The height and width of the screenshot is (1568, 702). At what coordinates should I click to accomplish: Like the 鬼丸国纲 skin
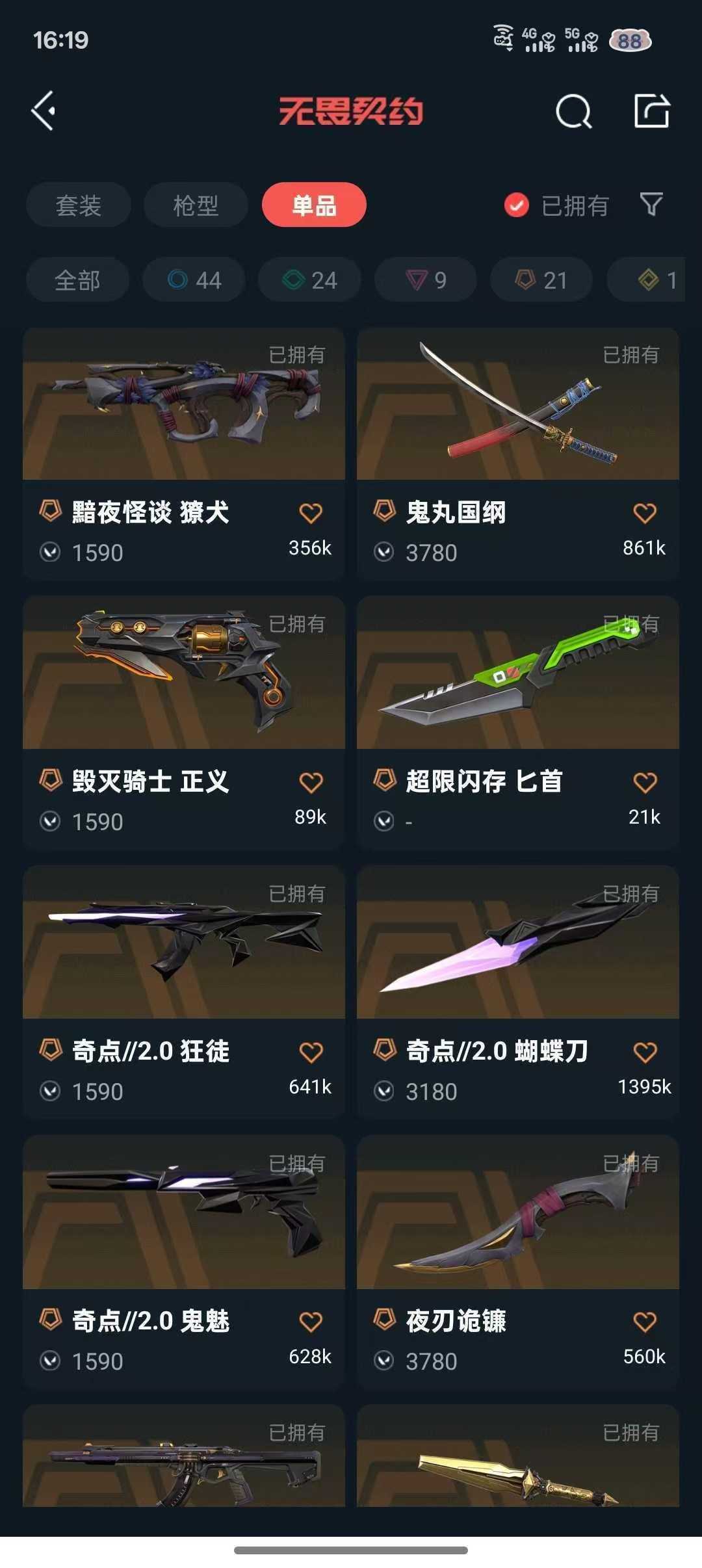tap(644, 513)
